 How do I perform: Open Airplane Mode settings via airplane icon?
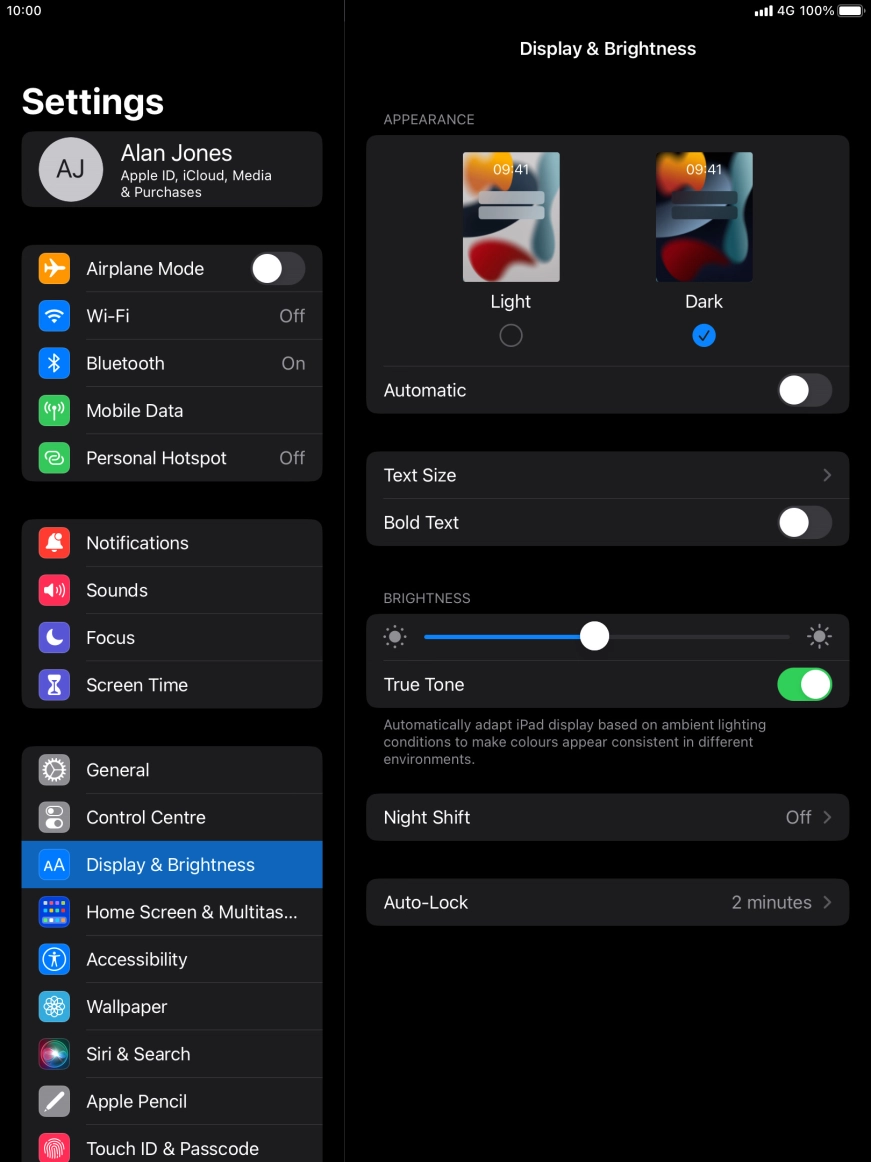tap(54, 268)
